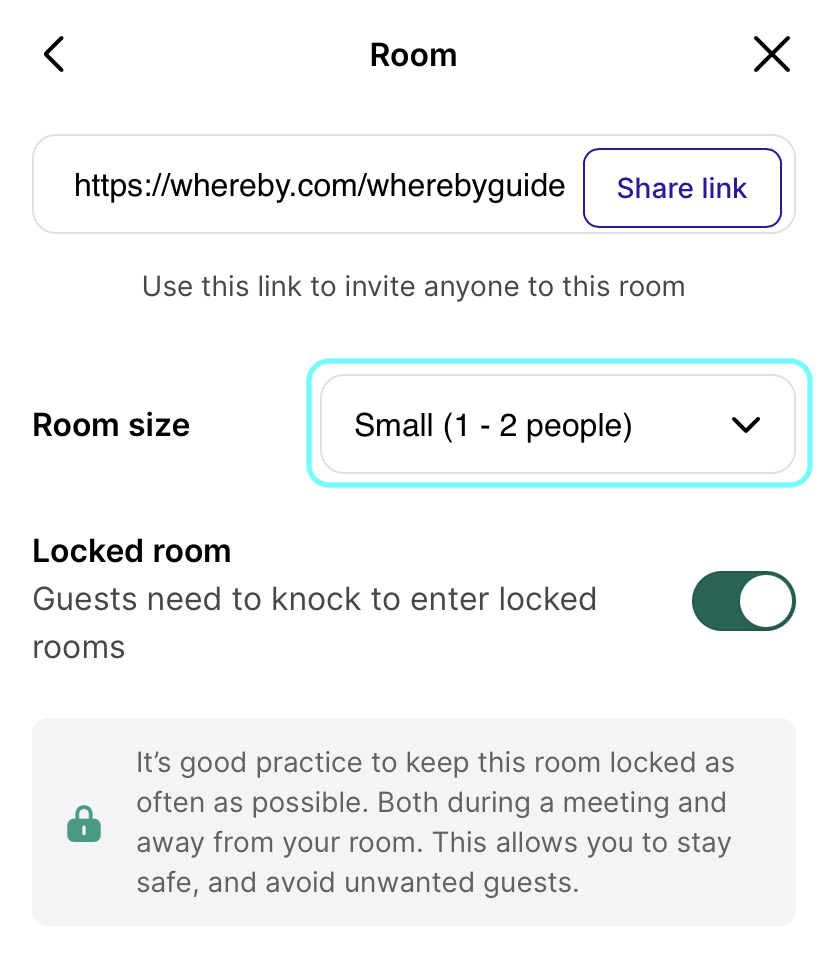
Task: Go back using the left arrow
Action: 54,54
